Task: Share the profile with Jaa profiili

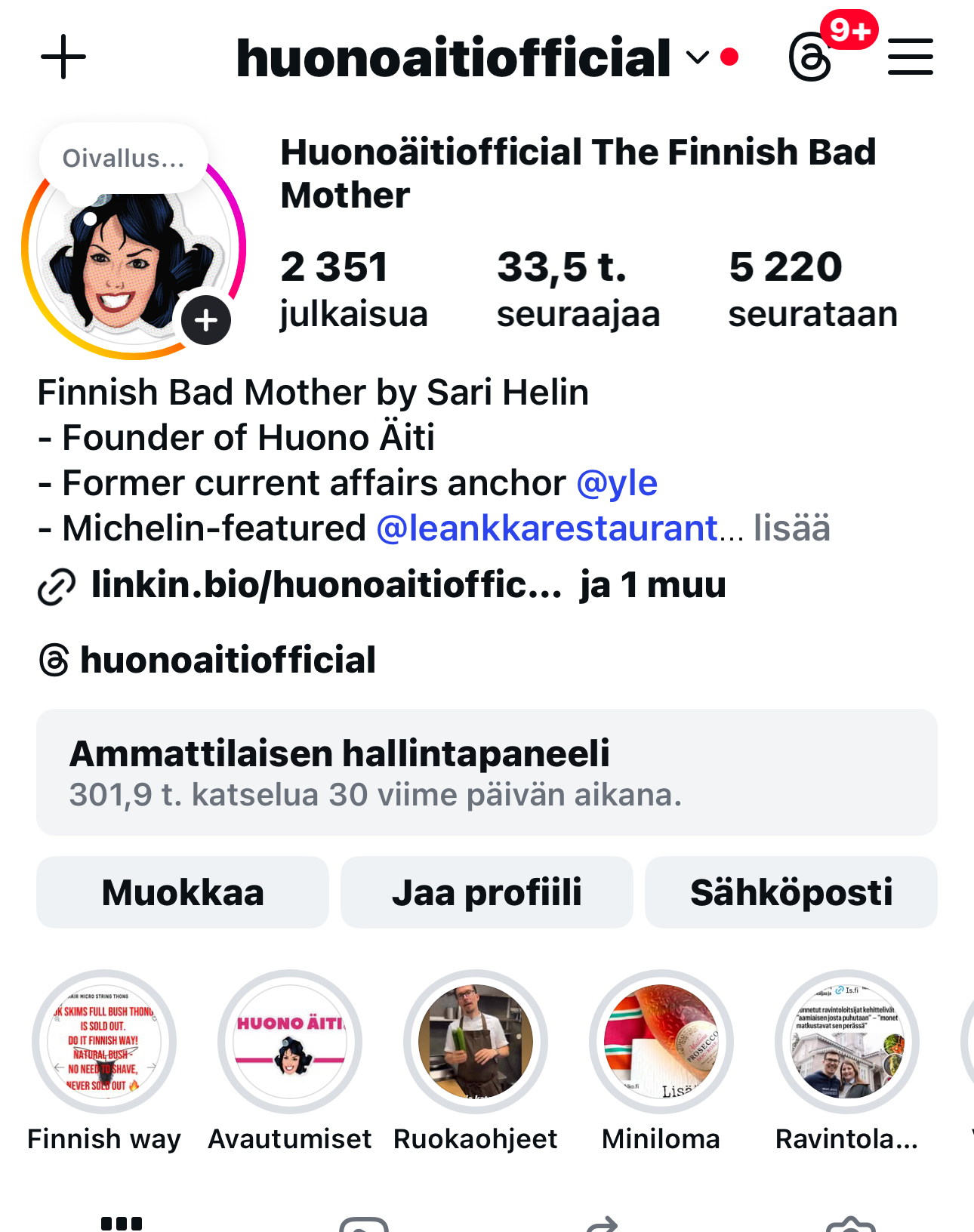Action: pyautogui.click(x=487, y=892)
